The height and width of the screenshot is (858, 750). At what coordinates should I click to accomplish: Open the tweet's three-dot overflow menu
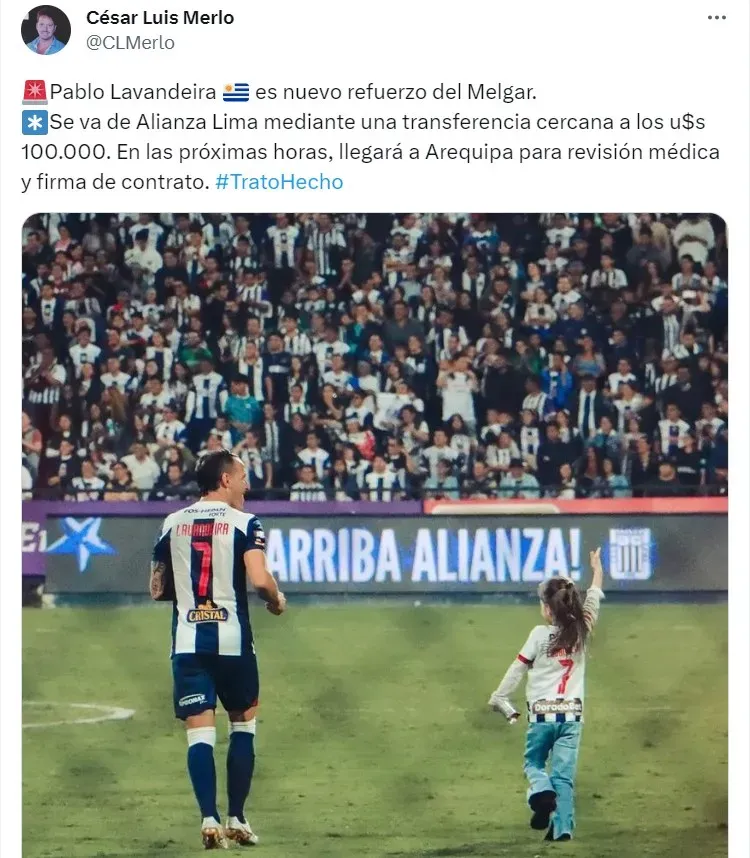717,18
